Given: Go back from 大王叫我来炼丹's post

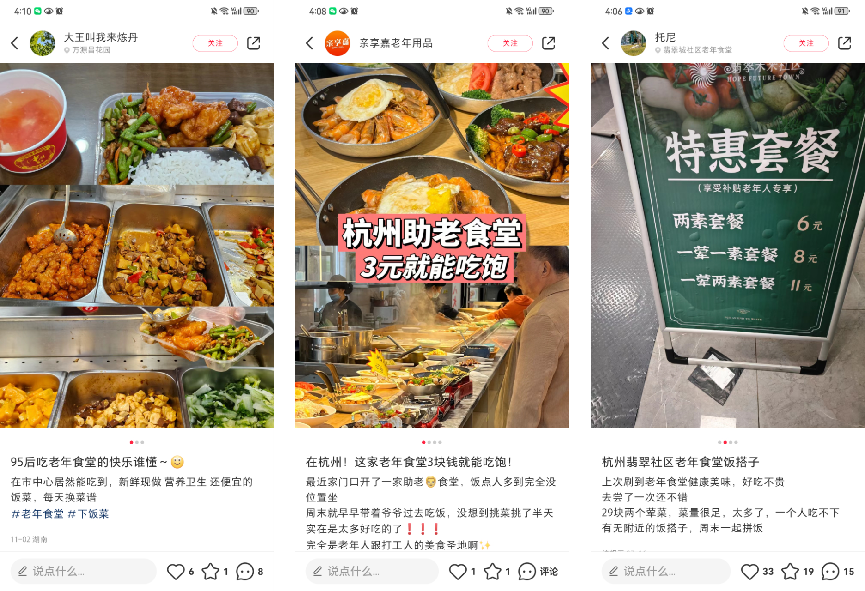Looking at the screenshot, I should pos(15,43).
